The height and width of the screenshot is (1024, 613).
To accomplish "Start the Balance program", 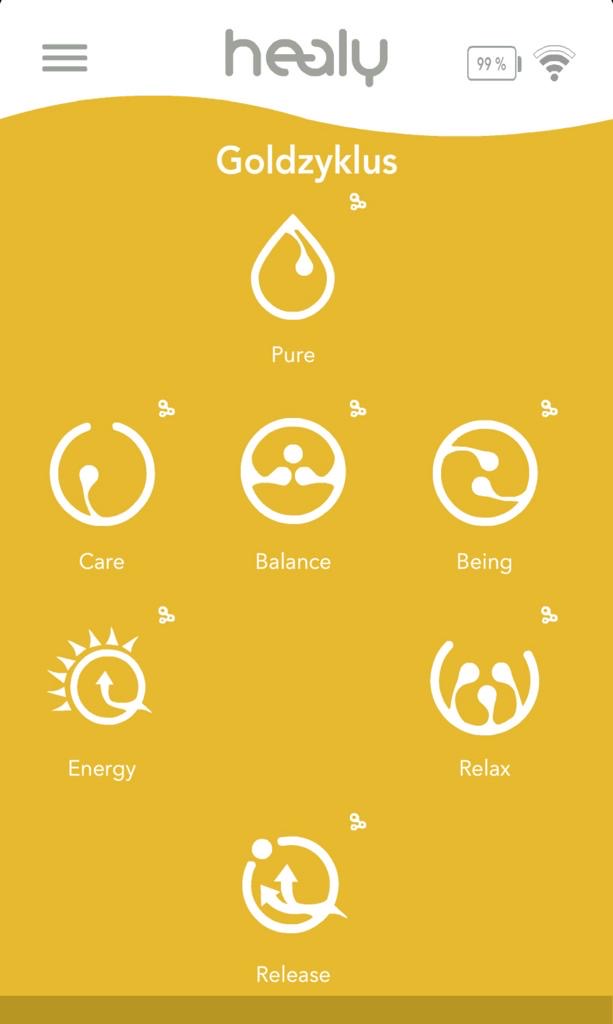I will click(293, 471).
